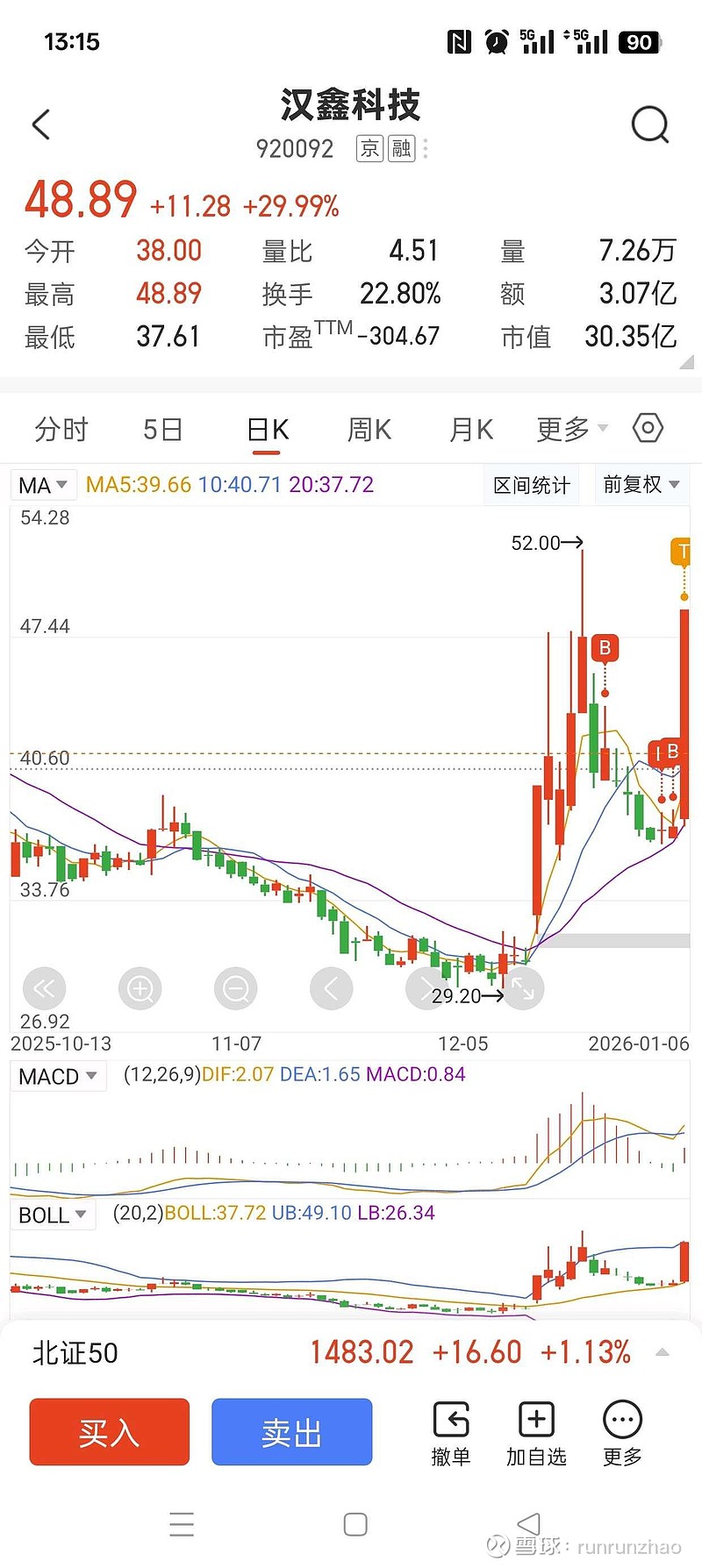Screen dimensions: 702x1568
Task: Open the MACD indicator dropdown
Action: tap(57, 1076)
